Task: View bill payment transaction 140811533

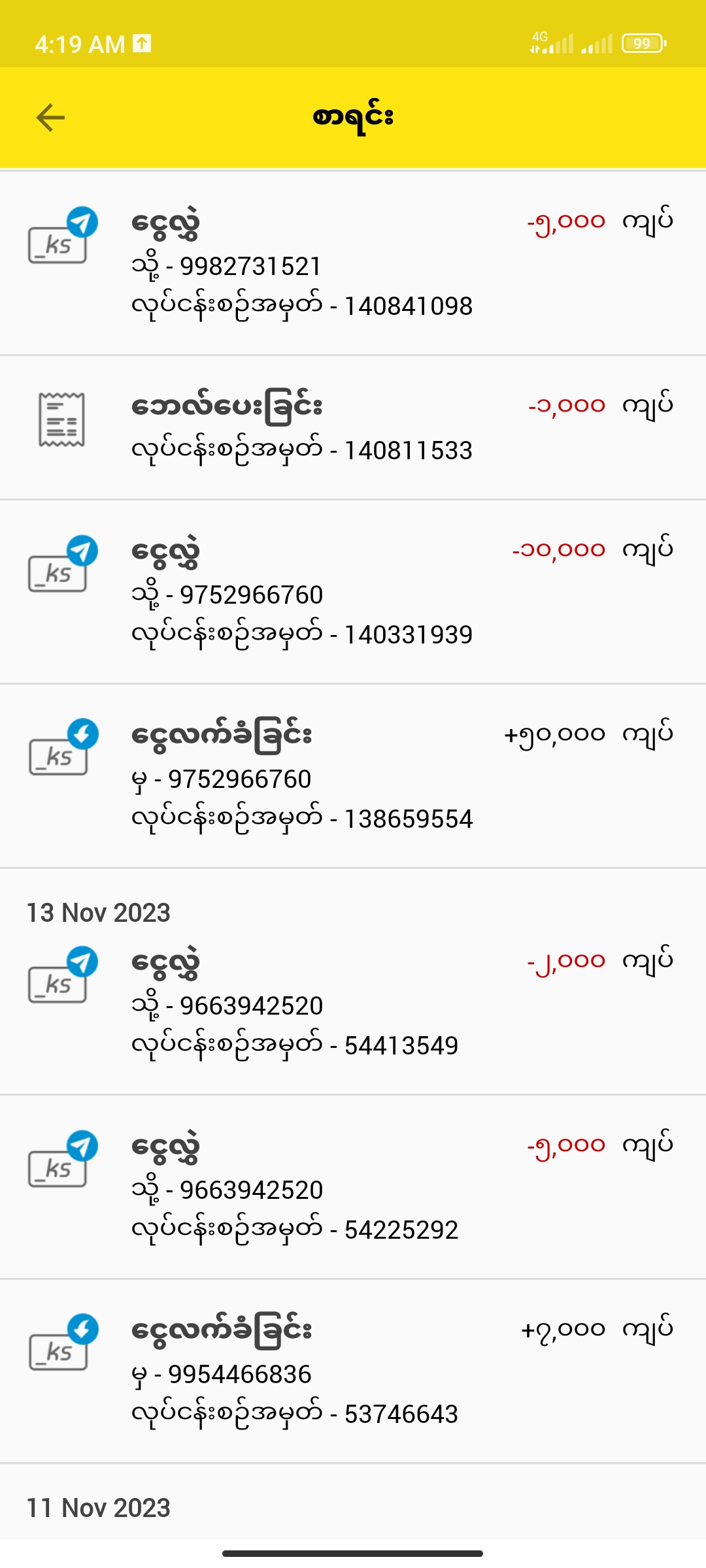Action: coord(353,428)
